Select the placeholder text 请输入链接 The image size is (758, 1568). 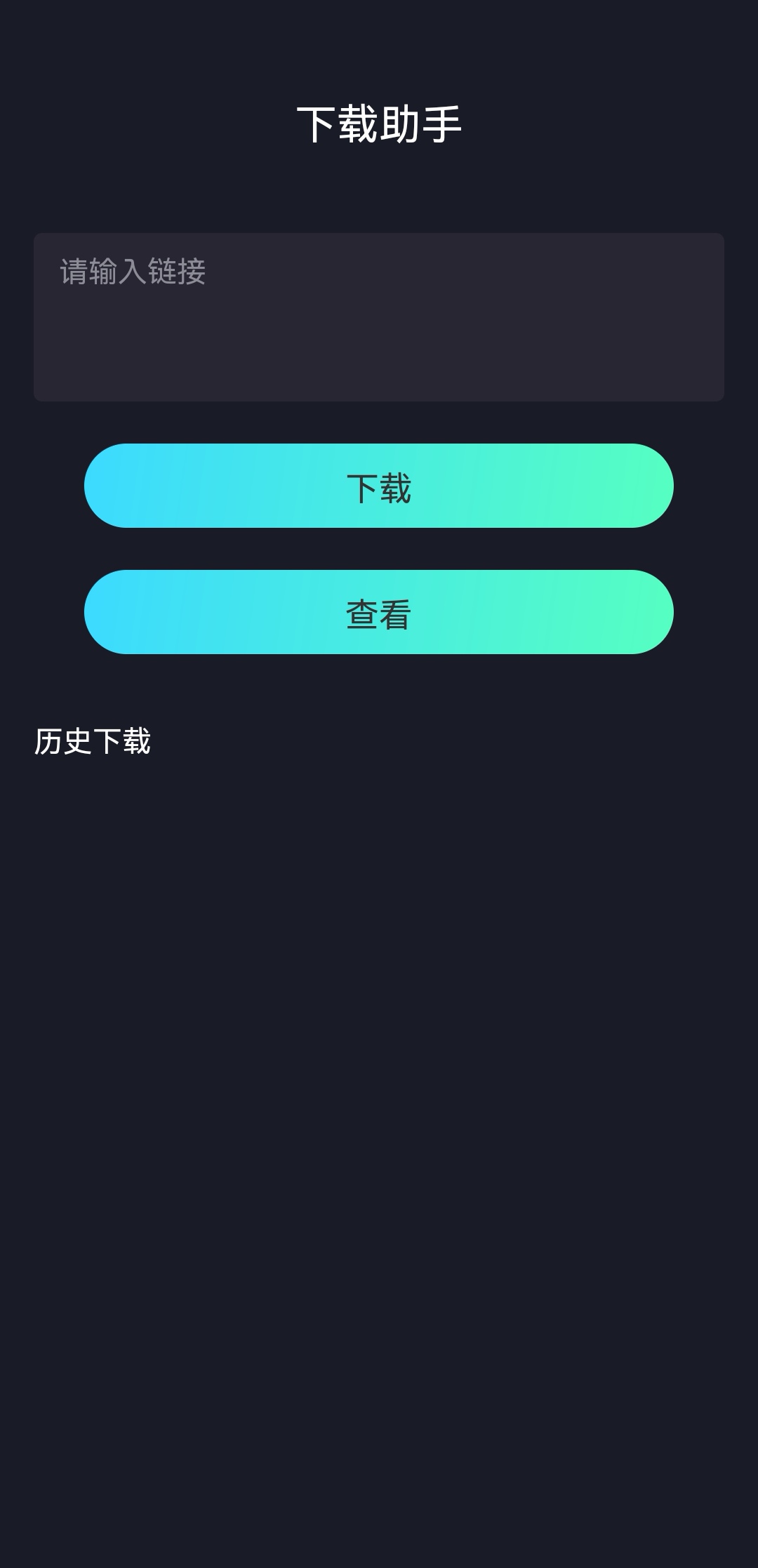130,274
